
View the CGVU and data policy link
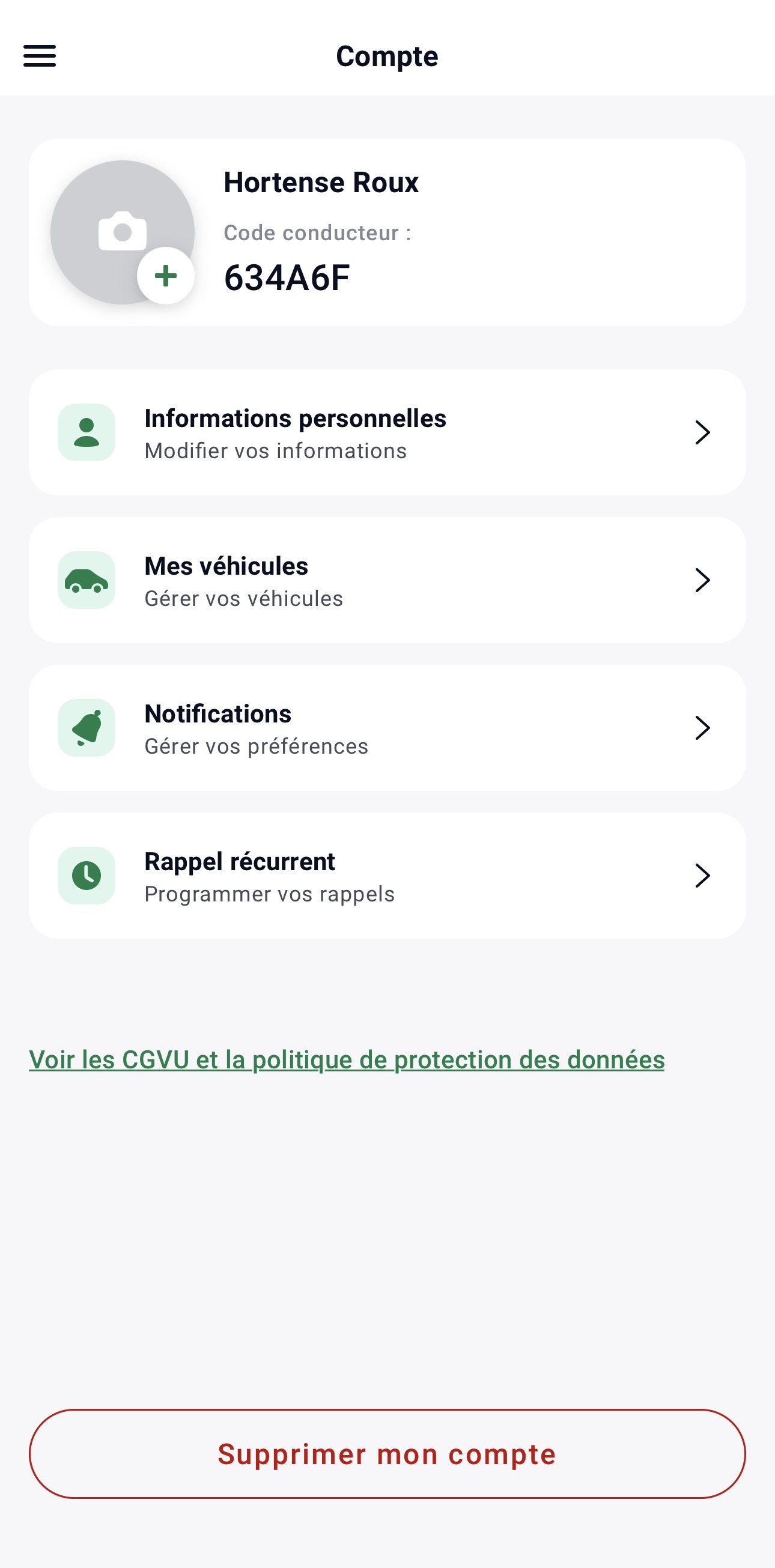(x=347, y=1060)
